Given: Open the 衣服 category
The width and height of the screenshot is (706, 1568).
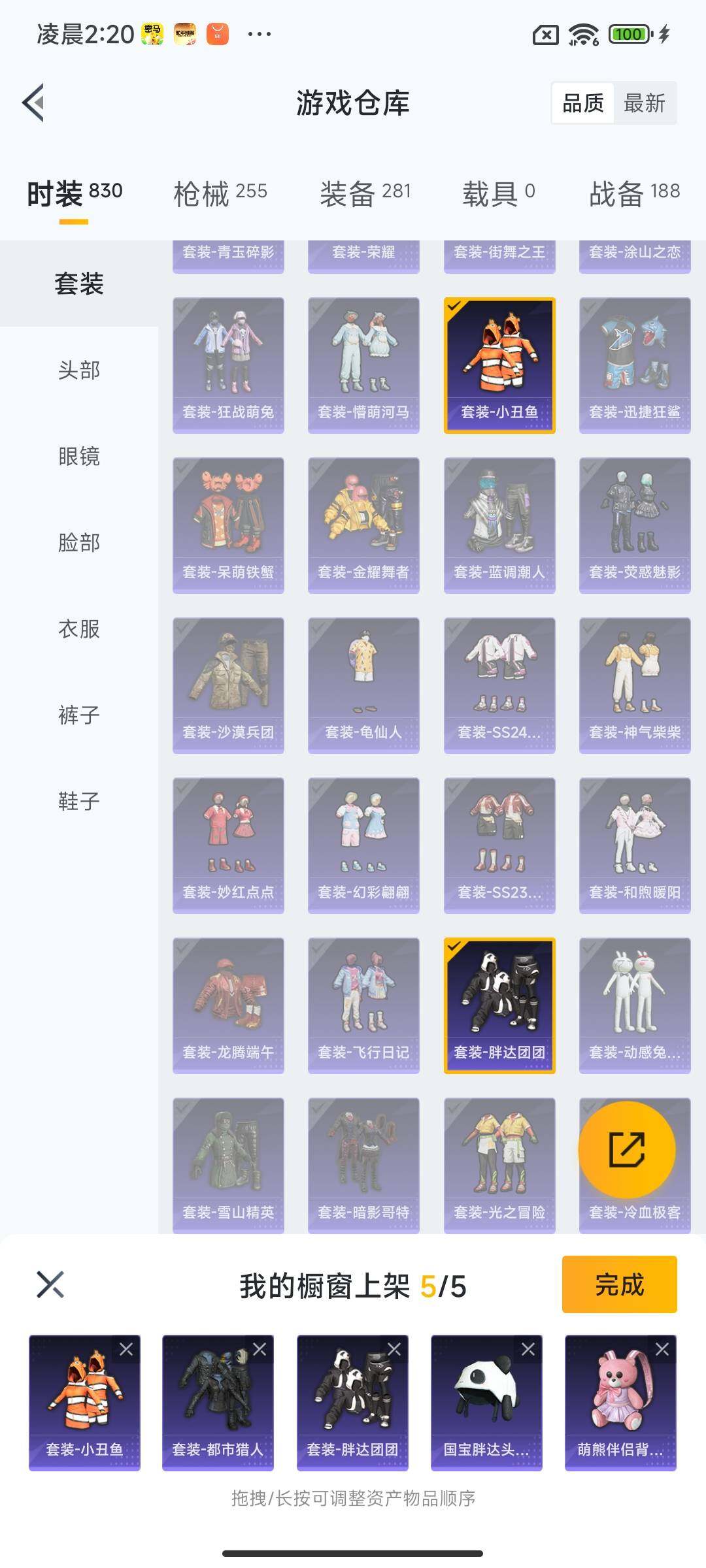Looking at the screenshot, I should click(79, 629).
